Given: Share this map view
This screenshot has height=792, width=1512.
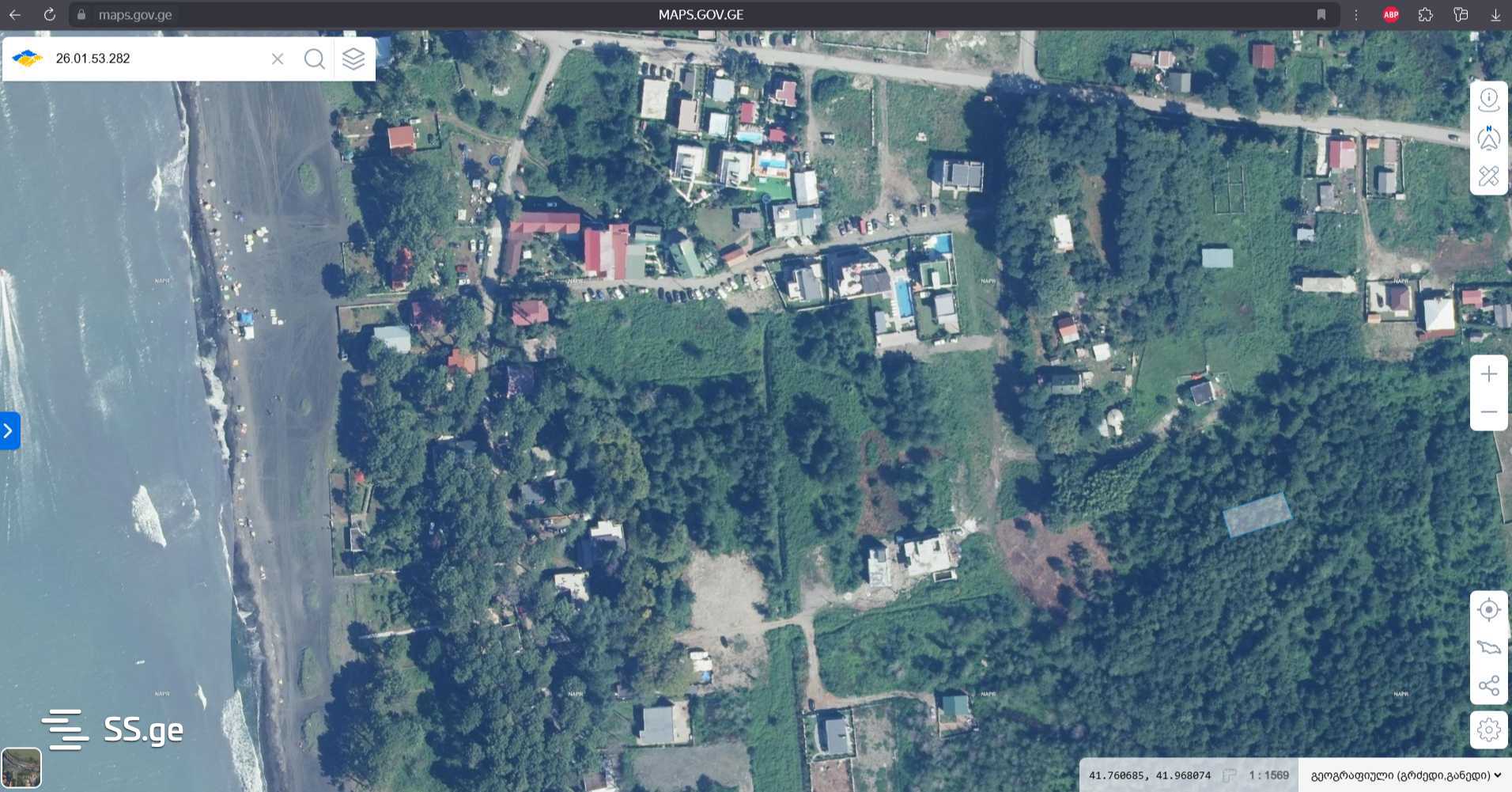Looking at the screenshot, I should (1488, 685).
